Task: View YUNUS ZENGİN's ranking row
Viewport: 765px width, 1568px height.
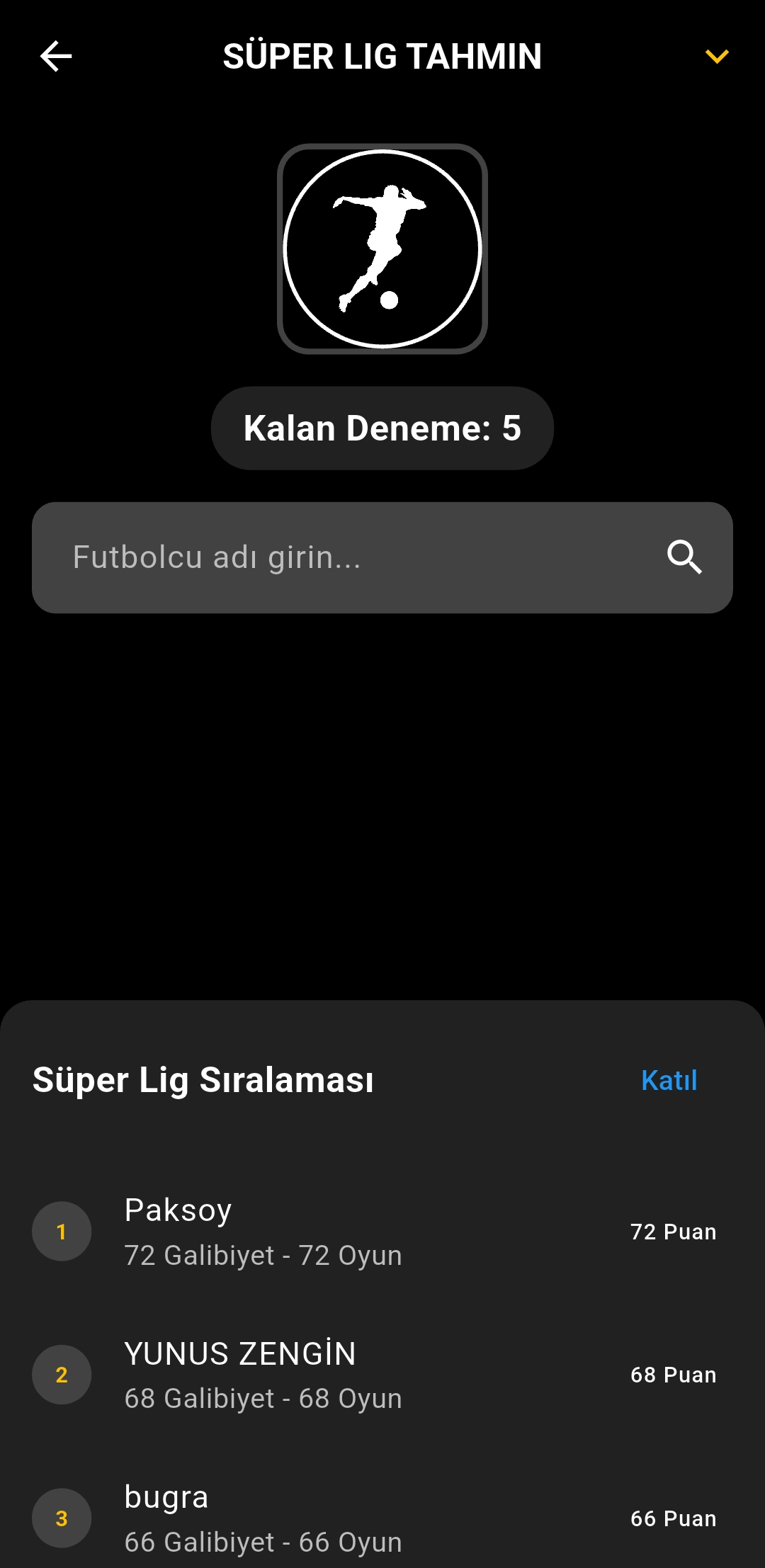Action: click(x=382, y=1375)
